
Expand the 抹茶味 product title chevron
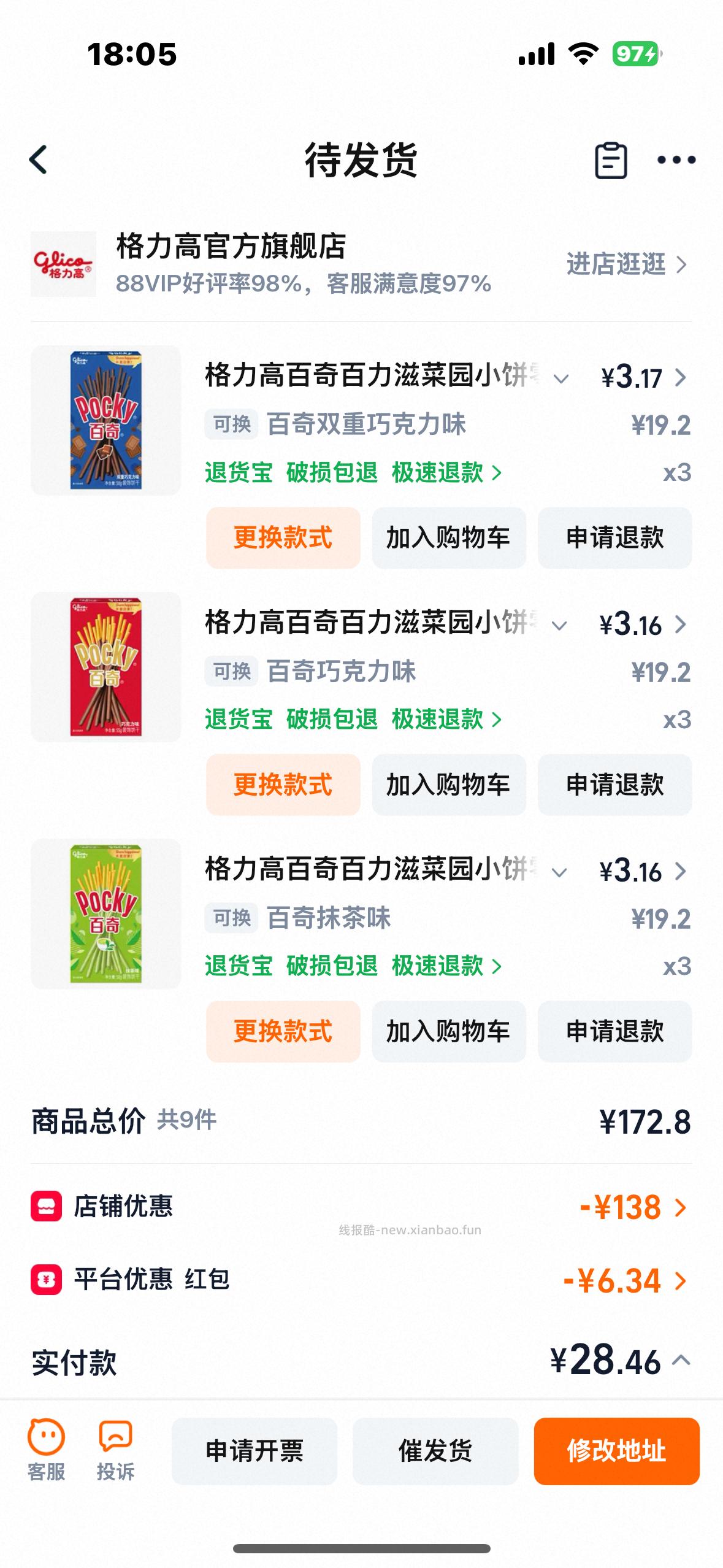(x=560, y=873)
